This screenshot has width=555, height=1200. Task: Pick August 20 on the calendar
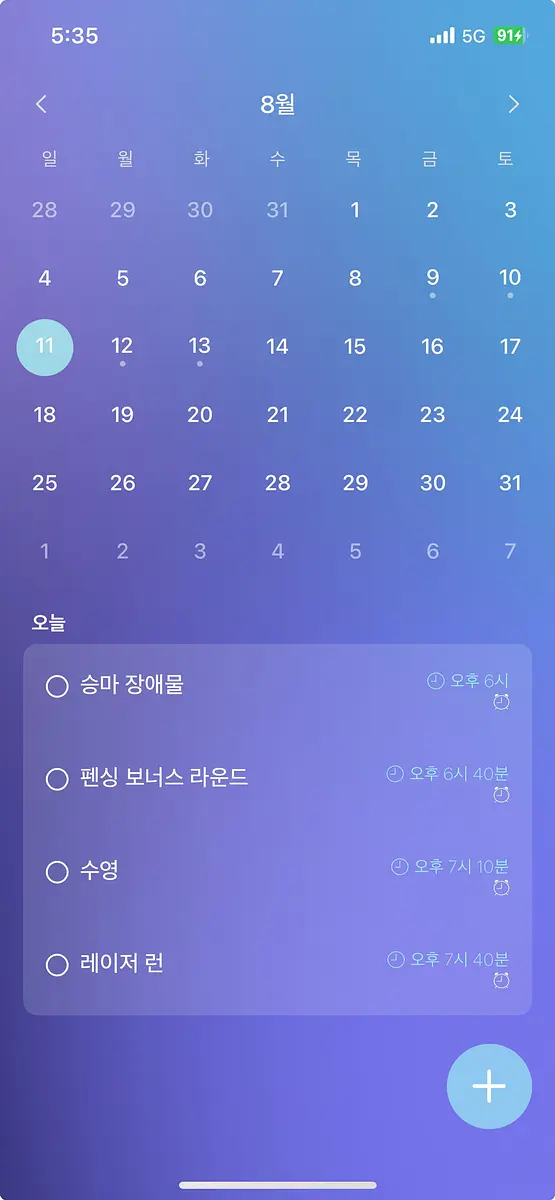tap(200, 415)
